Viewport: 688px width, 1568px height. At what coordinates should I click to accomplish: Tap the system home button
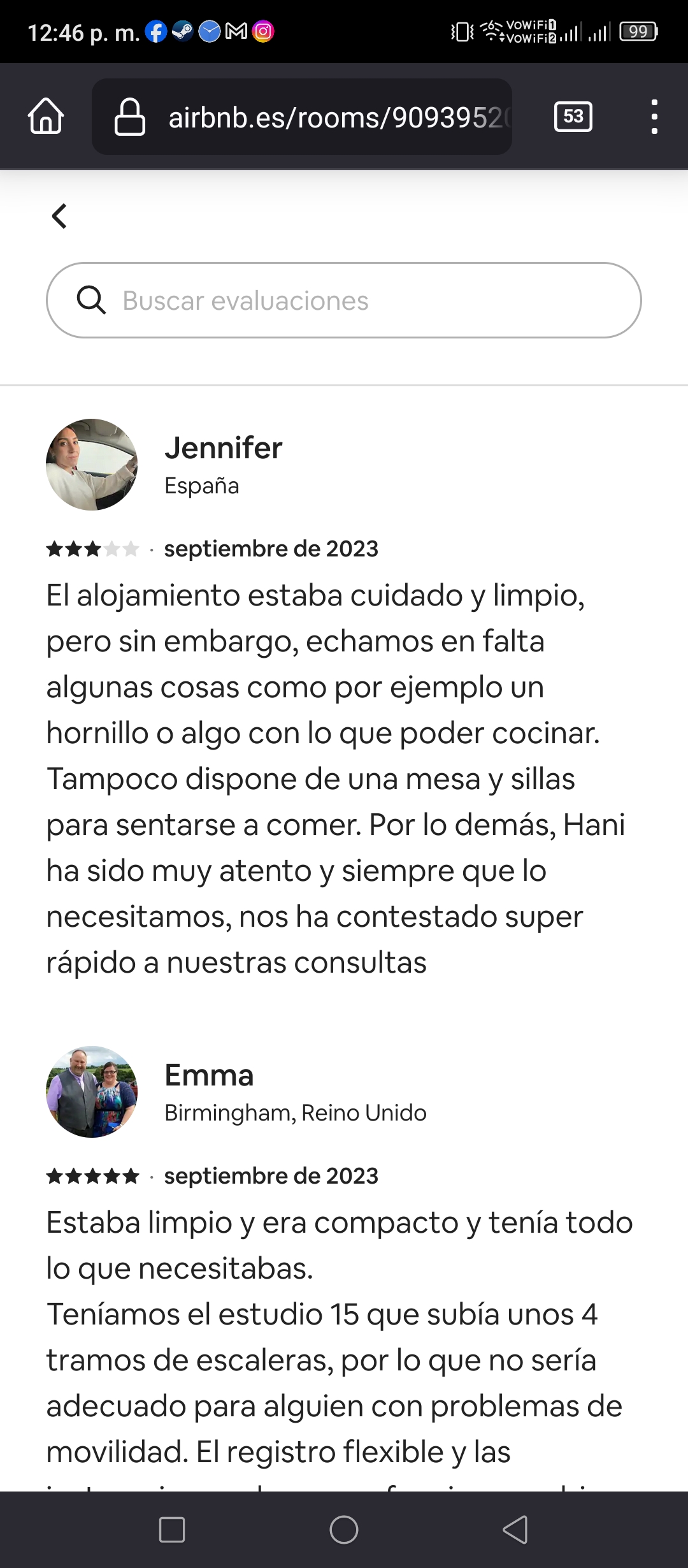pos(344,1529)
